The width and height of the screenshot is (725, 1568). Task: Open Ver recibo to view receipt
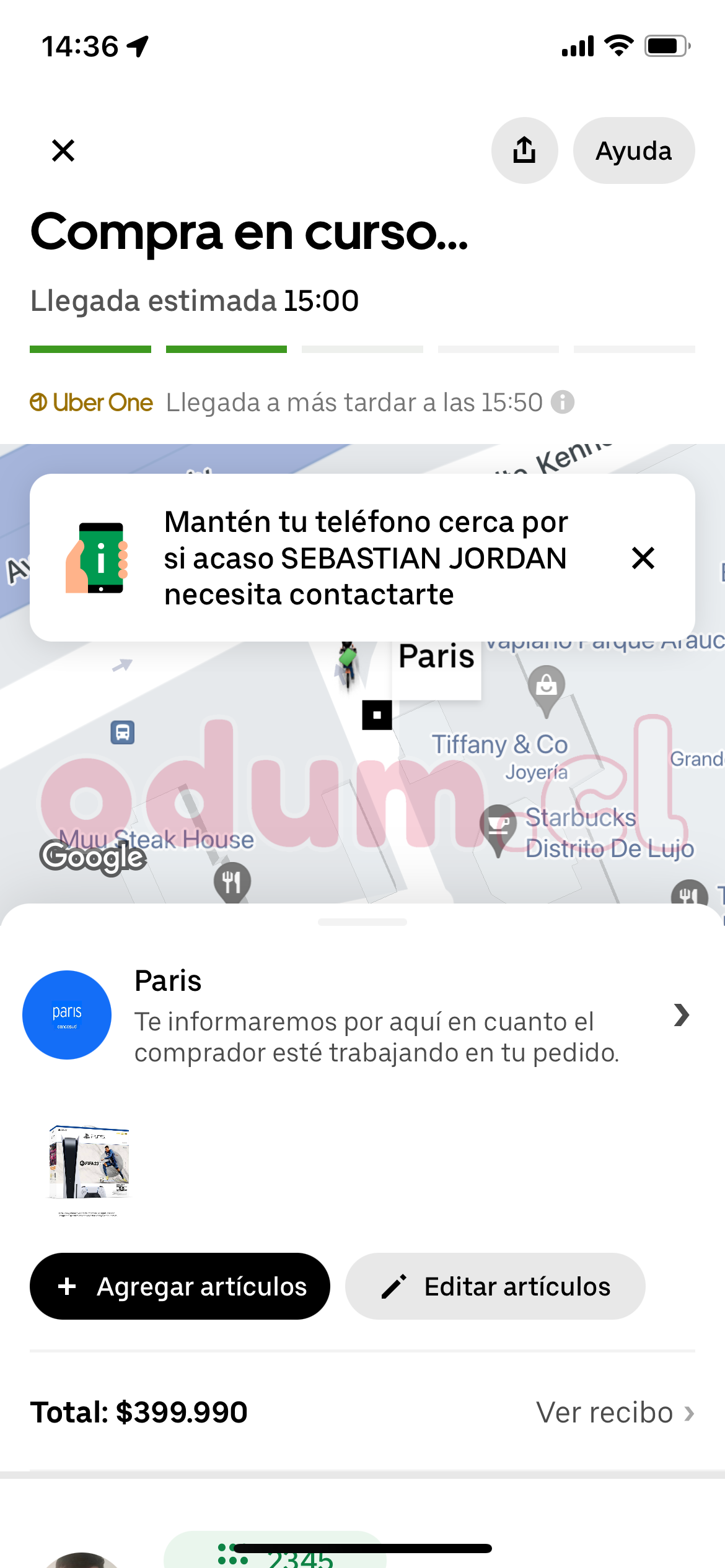(615, 1413)
